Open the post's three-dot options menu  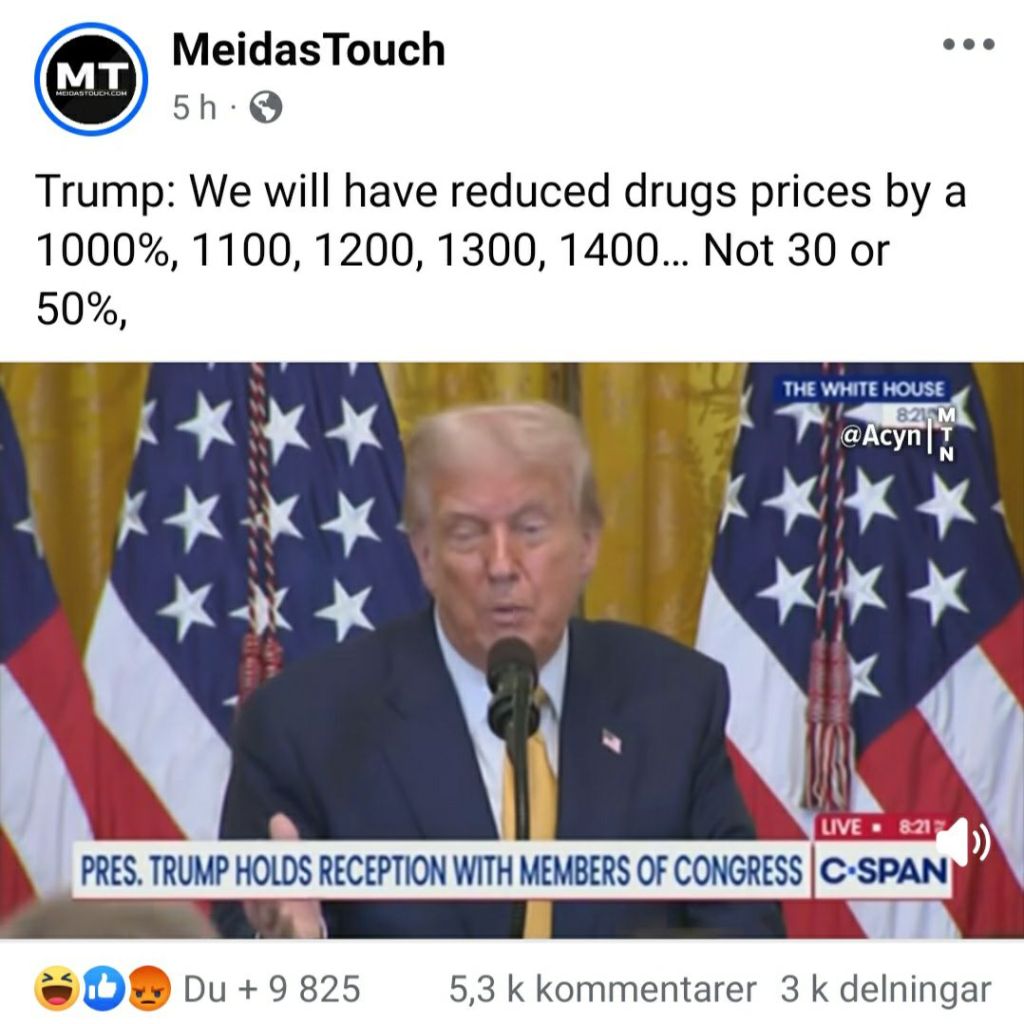pos(969,45)
